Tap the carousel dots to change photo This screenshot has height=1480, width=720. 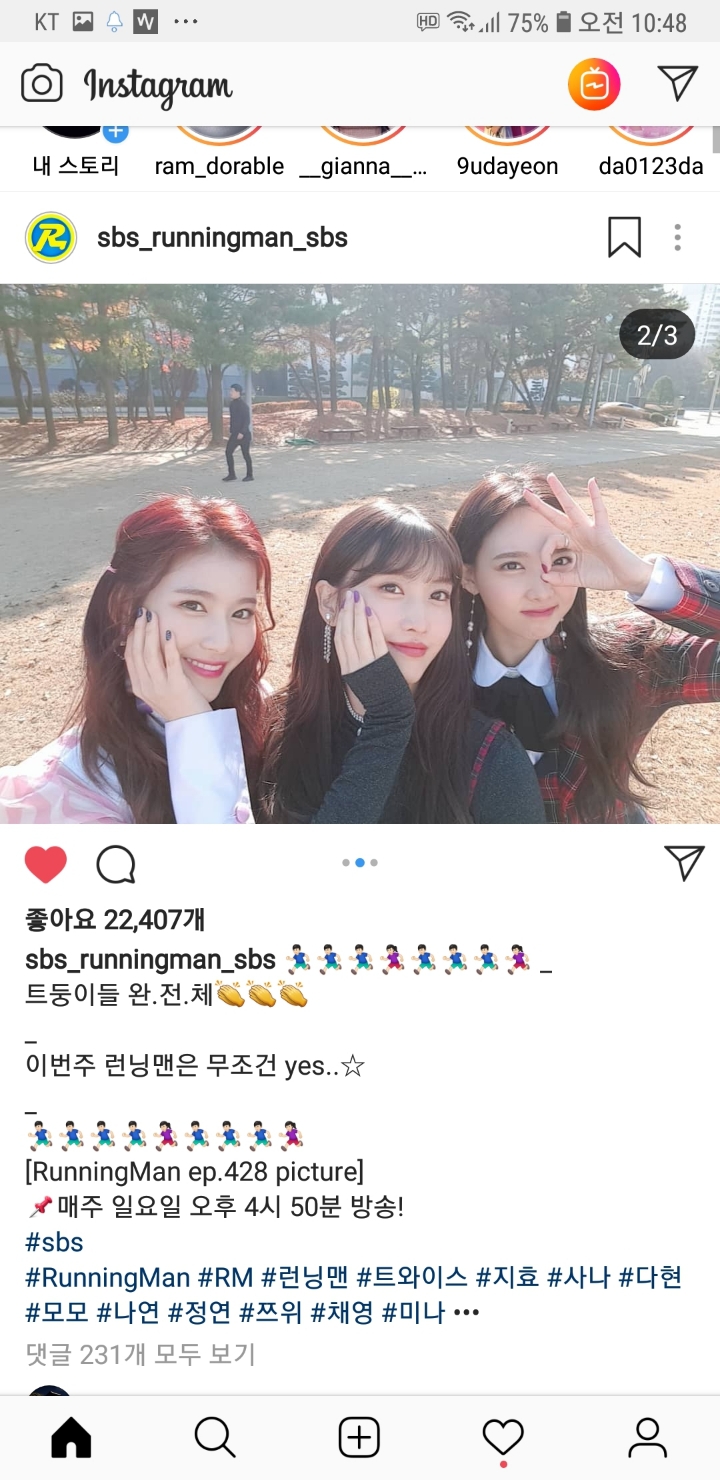coord(359,862)
